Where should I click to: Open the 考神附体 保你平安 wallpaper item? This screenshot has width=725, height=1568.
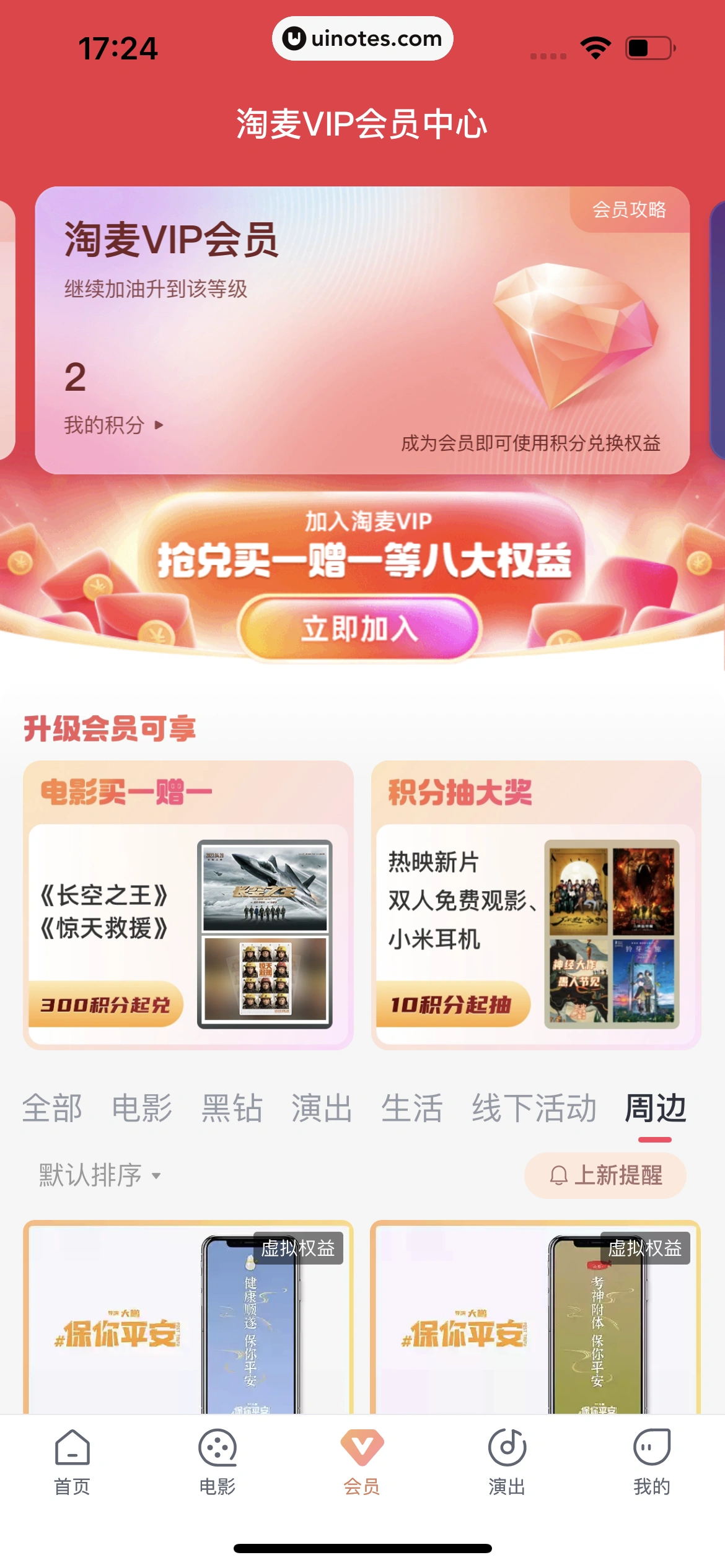click(x=535, y=1319)
